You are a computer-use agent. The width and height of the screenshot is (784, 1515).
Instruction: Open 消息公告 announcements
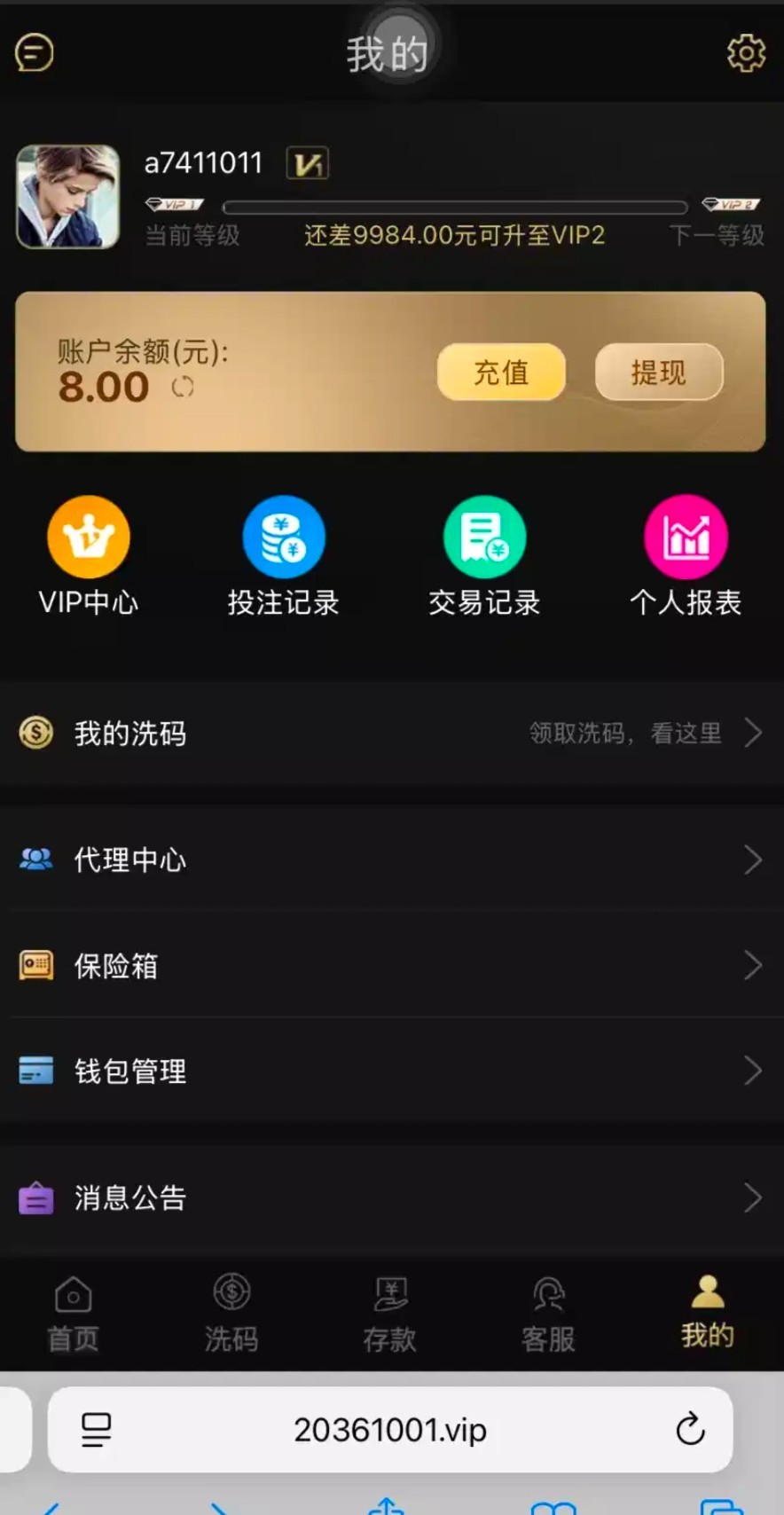point(390,1198)
